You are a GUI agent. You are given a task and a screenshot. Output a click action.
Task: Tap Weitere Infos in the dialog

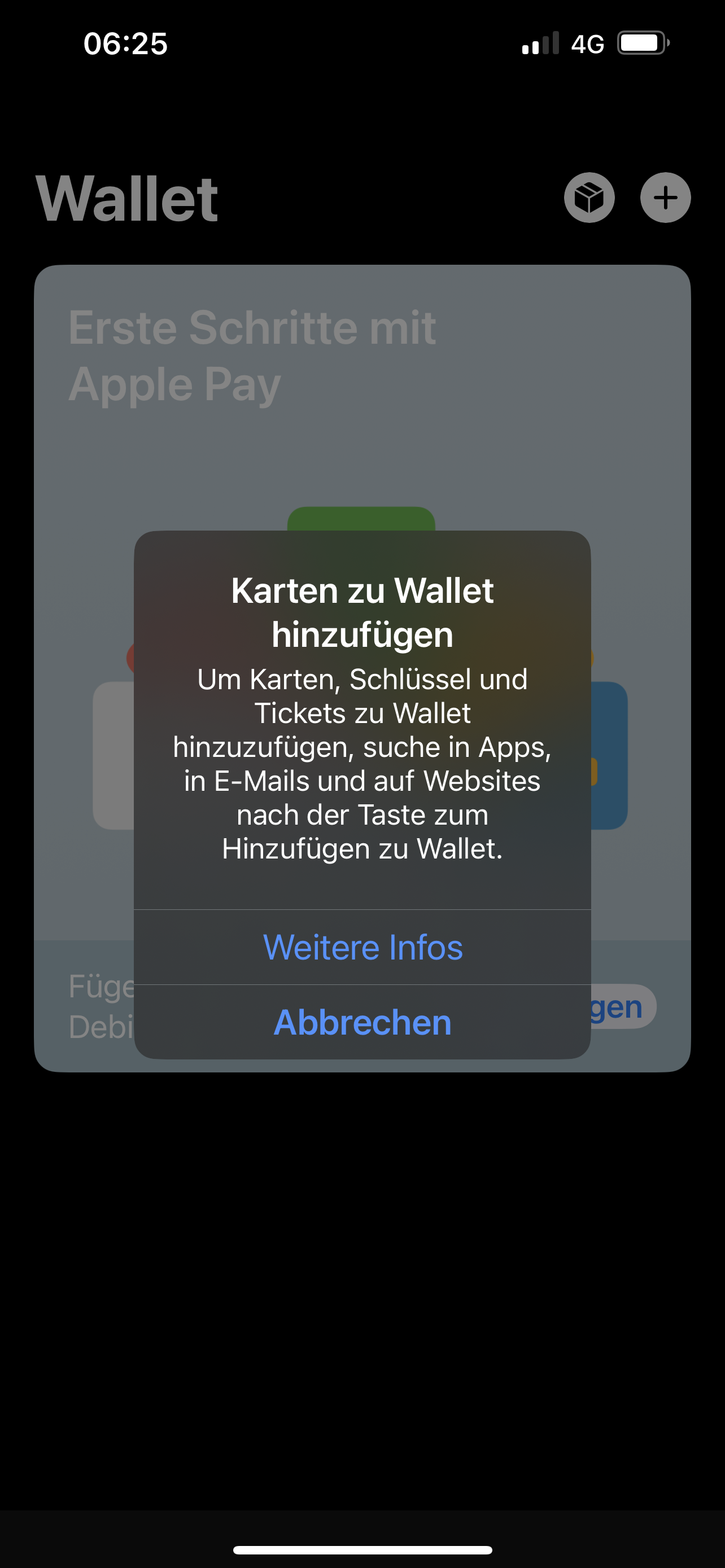point(362,947)
